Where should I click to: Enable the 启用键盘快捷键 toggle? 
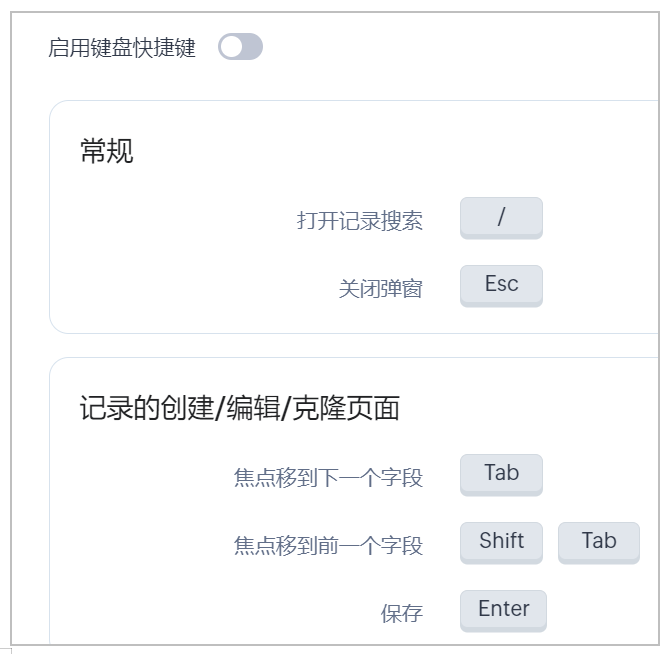coord(240,47)
